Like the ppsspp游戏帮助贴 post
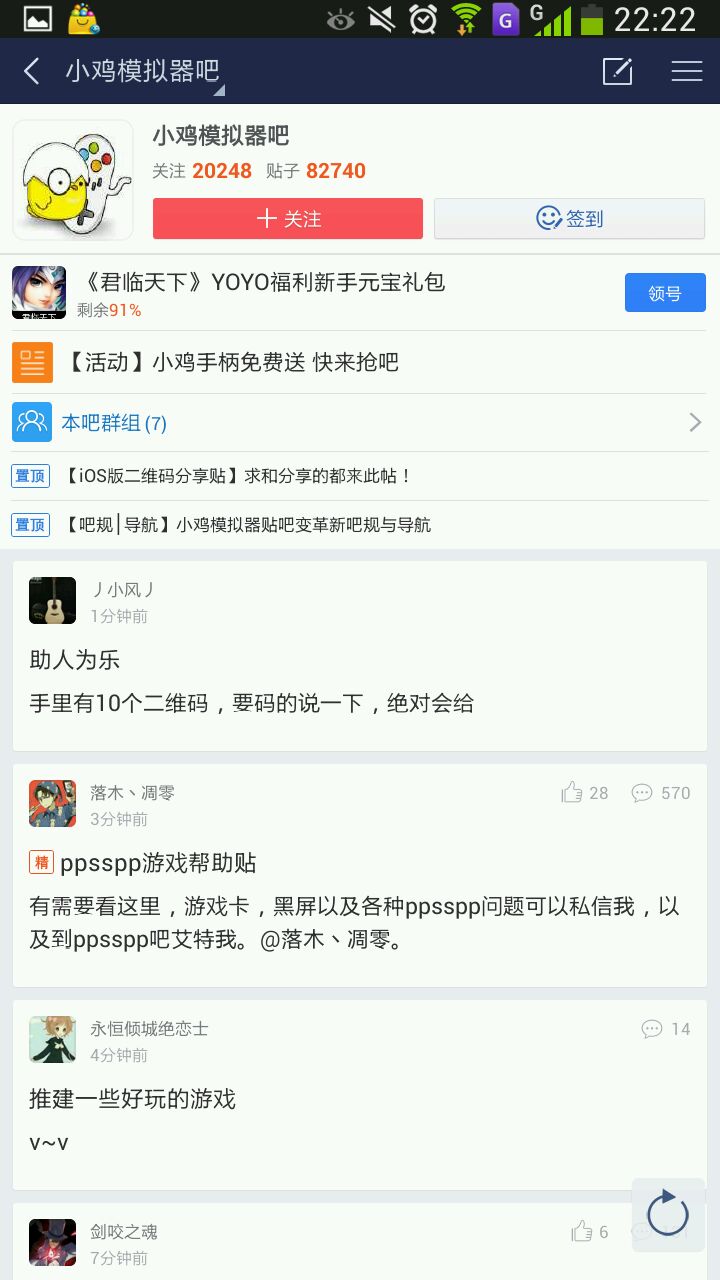Viewport: 720px width, 1280px height. point(585,793)
